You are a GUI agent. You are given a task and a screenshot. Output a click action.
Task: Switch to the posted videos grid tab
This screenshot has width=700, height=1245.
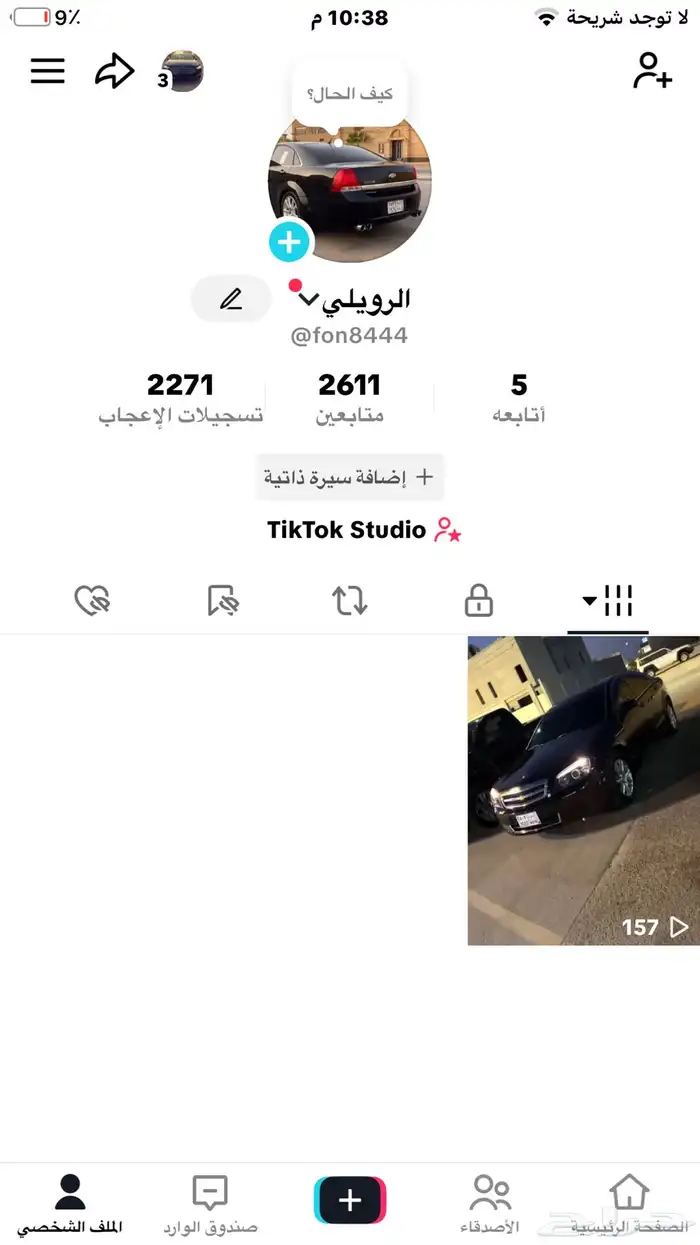[608, 601]
